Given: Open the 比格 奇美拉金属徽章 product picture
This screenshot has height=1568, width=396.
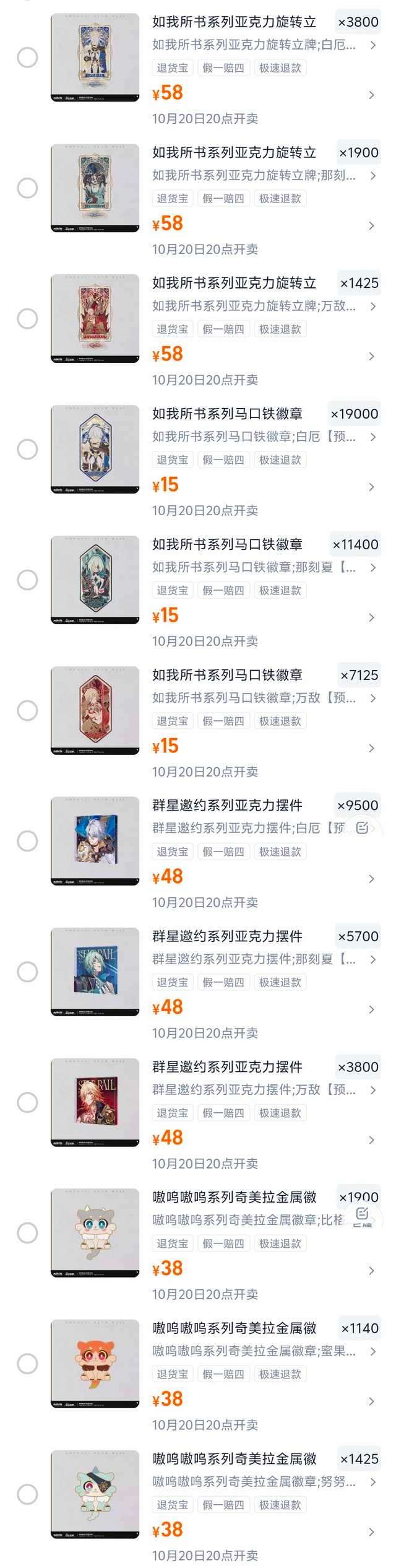Looking at the screenshot, I should click(95, 1232).
